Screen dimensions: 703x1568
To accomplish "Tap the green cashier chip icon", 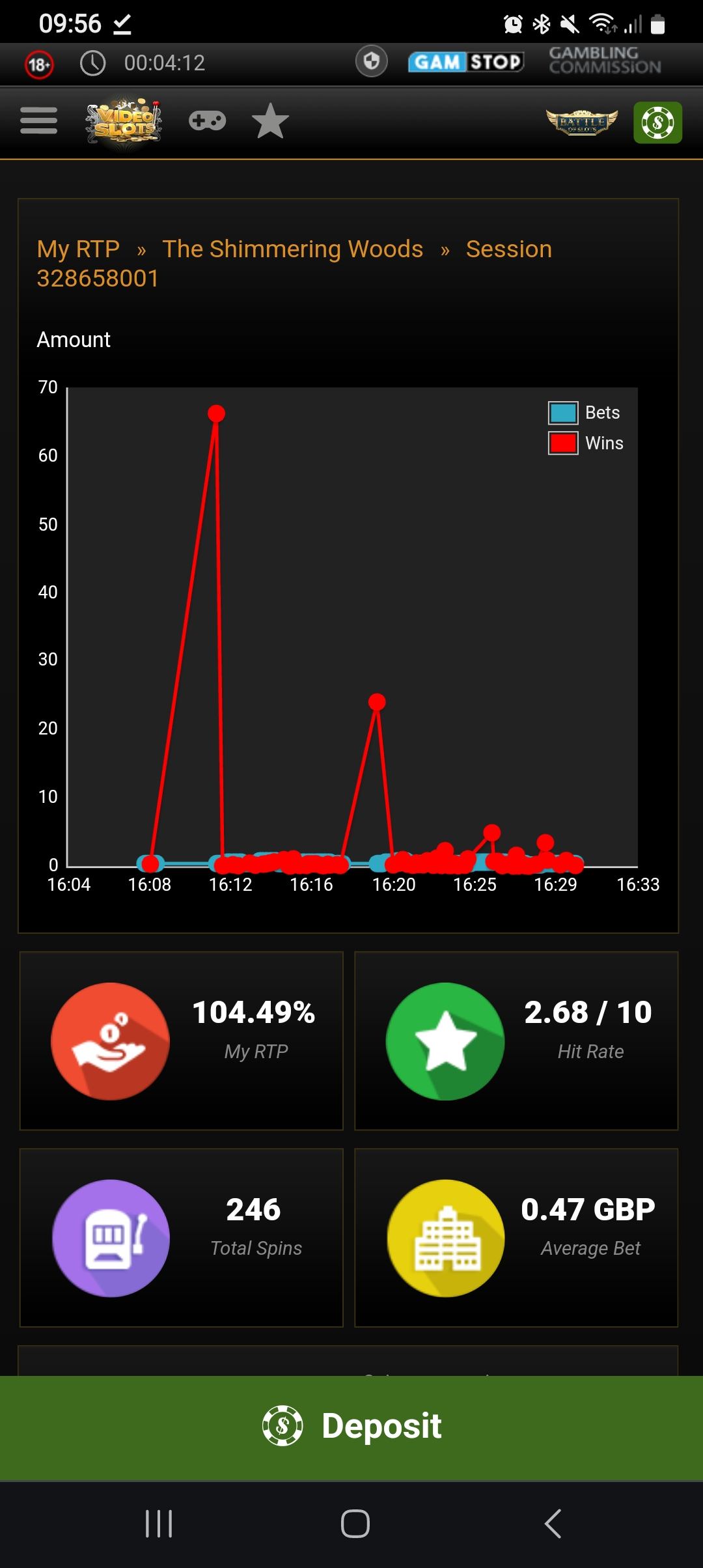I will [657, 122].
